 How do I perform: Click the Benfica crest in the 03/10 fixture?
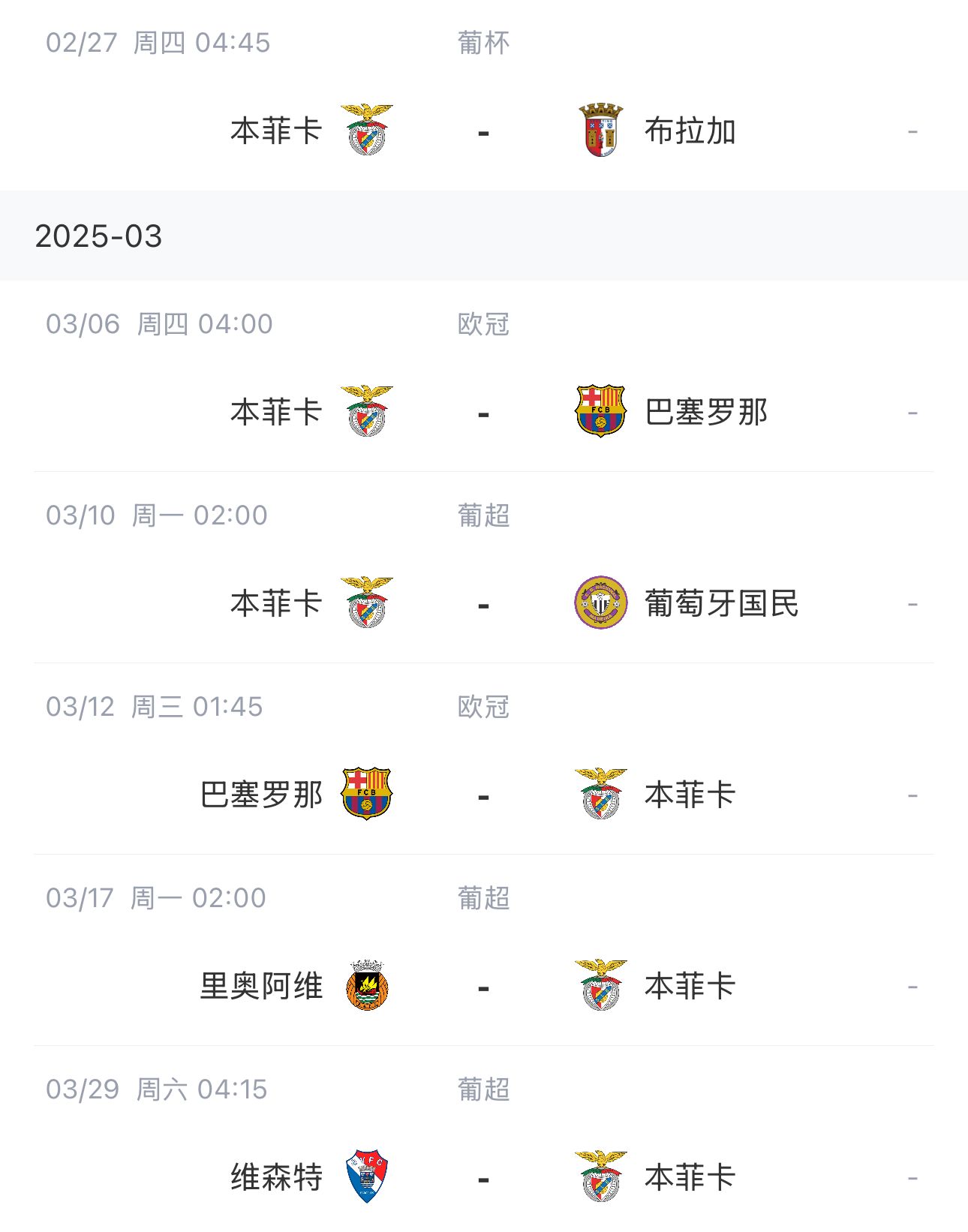click(365, 602)
